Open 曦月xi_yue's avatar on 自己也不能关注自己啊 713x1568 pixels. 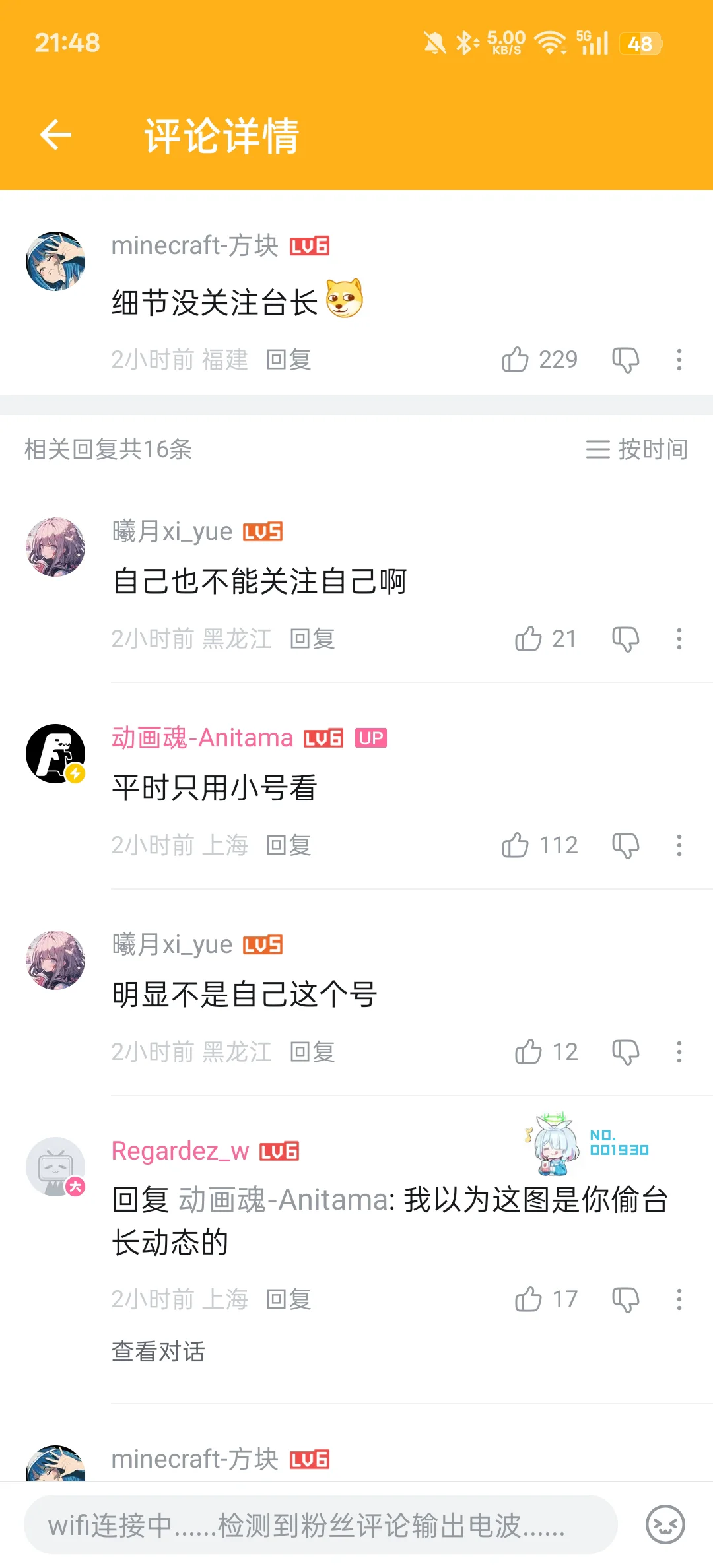pos(55,547)
